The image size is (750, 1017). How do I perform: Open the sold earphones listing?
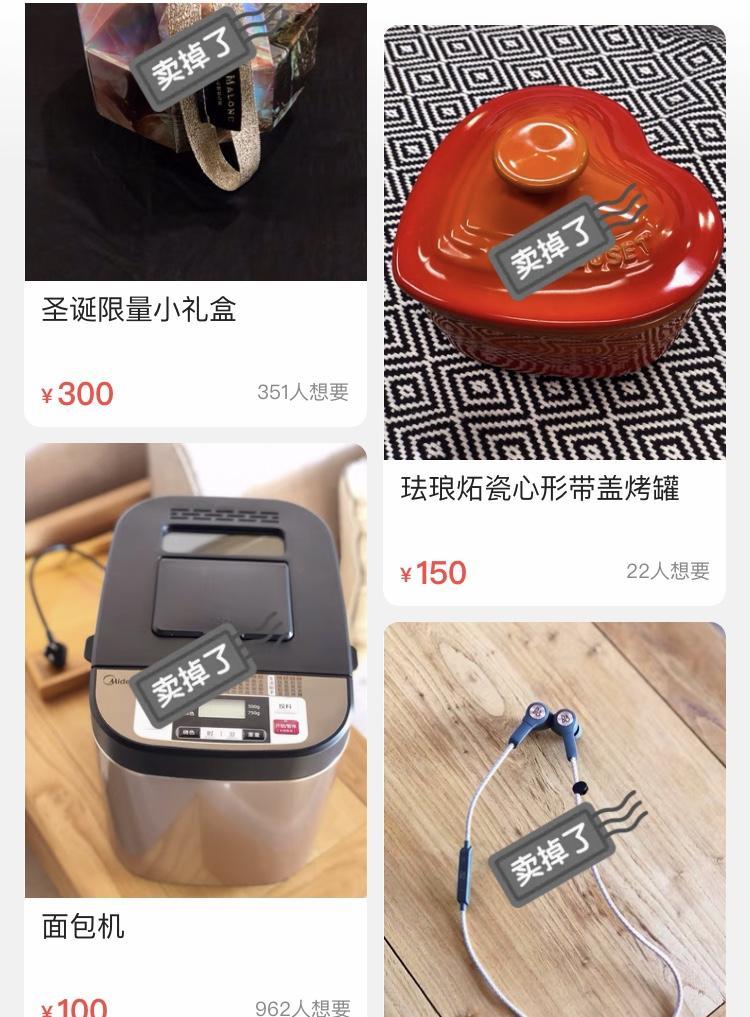(x=554, y=820)
